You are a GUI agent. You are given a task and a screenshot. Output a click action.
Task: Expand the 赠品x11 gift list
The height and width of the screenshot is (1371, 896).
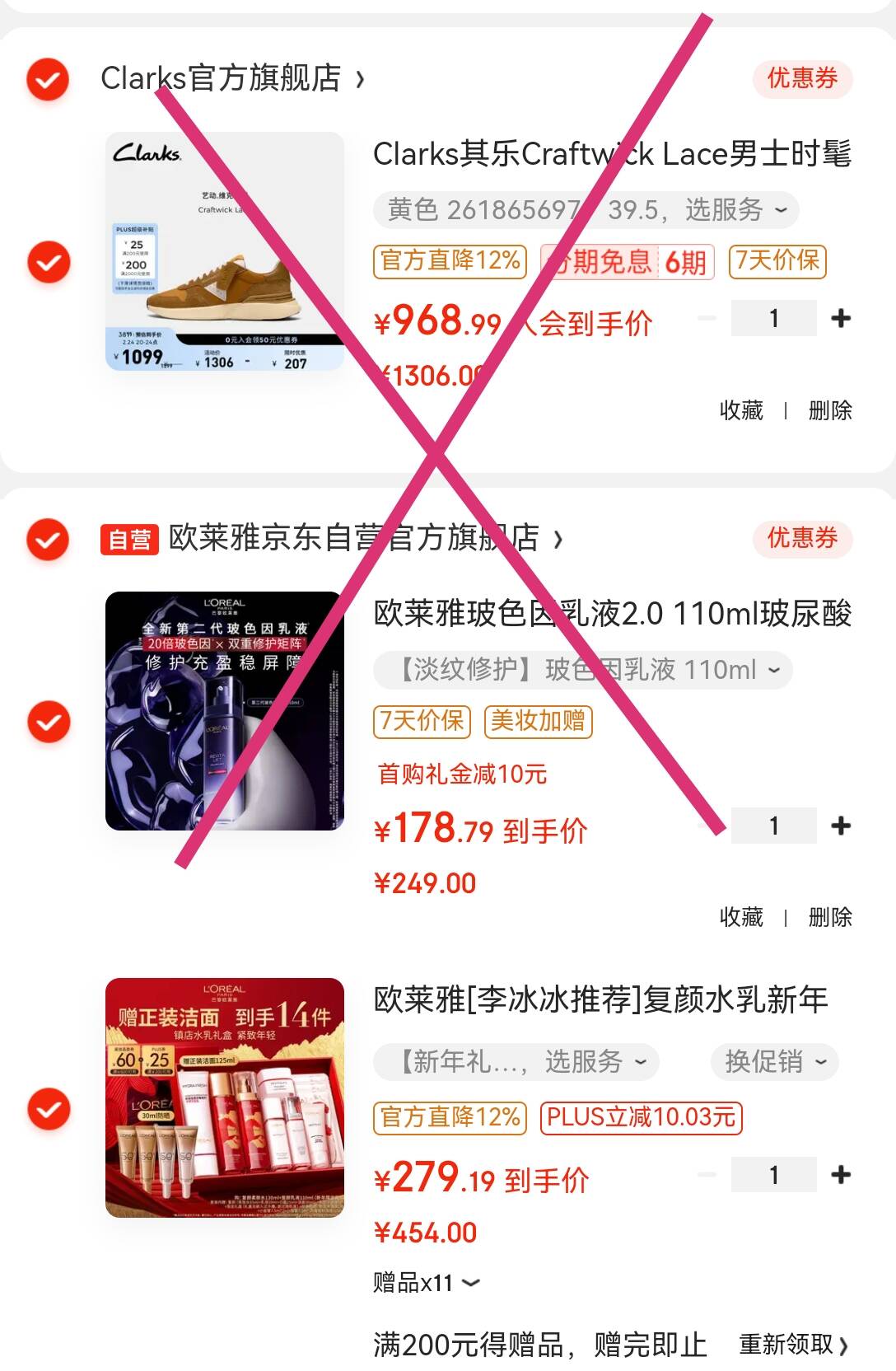click(426, 1283)
